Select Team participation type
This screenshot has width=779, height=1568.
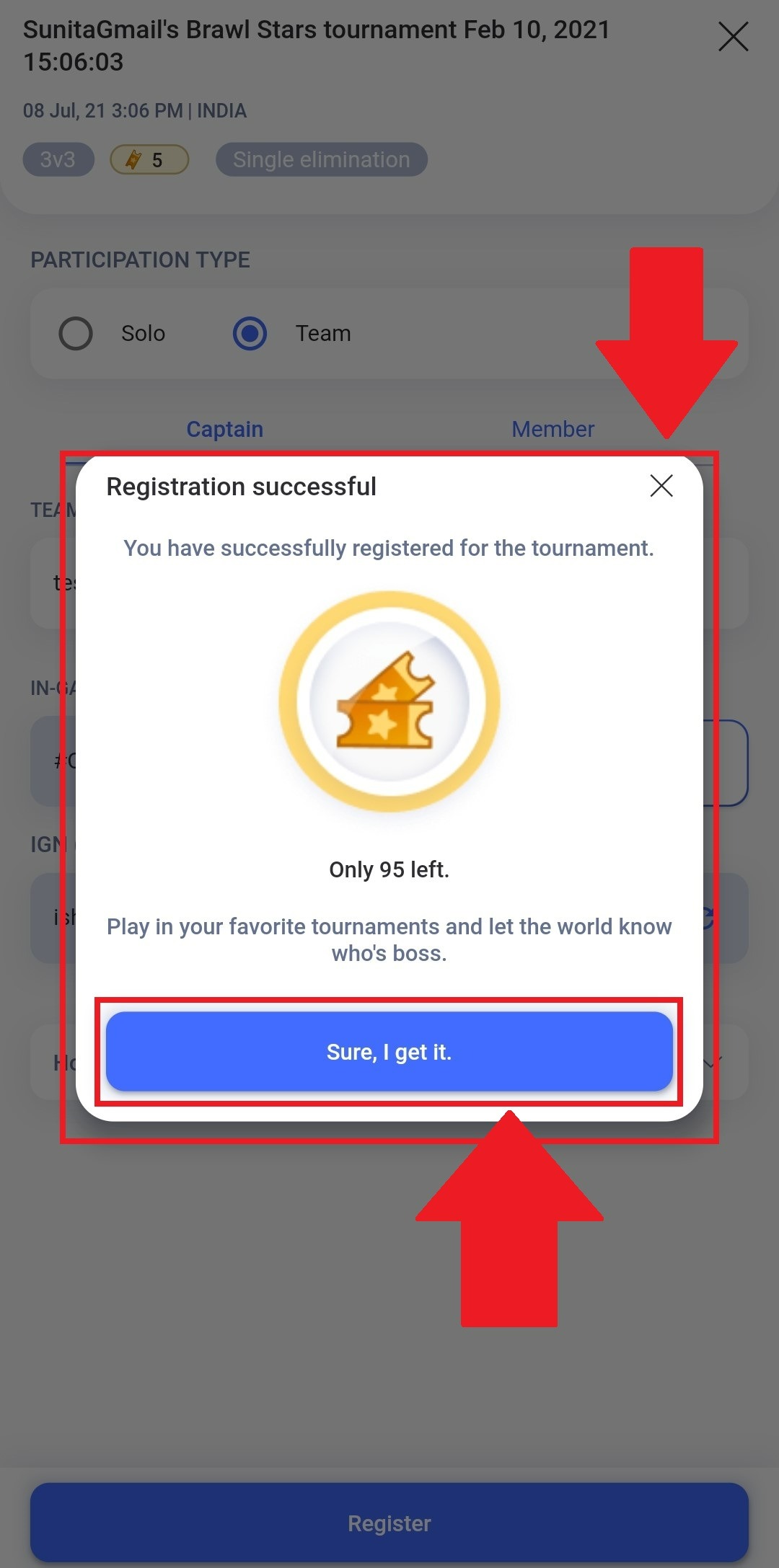point(250,334)
